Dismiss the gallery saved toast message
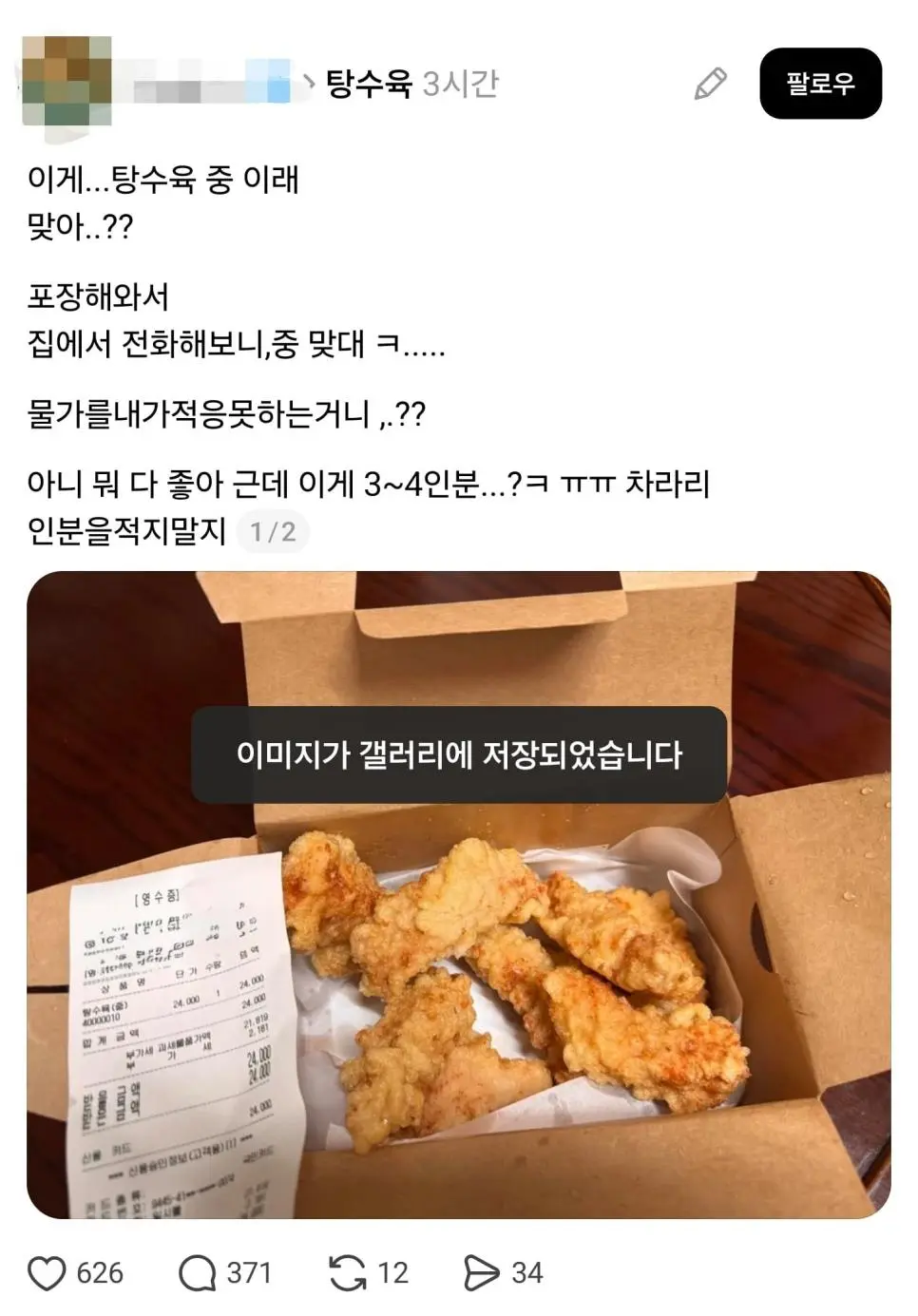The height and width of the screenshot is (1316, 918). click(x=459, y=753)
